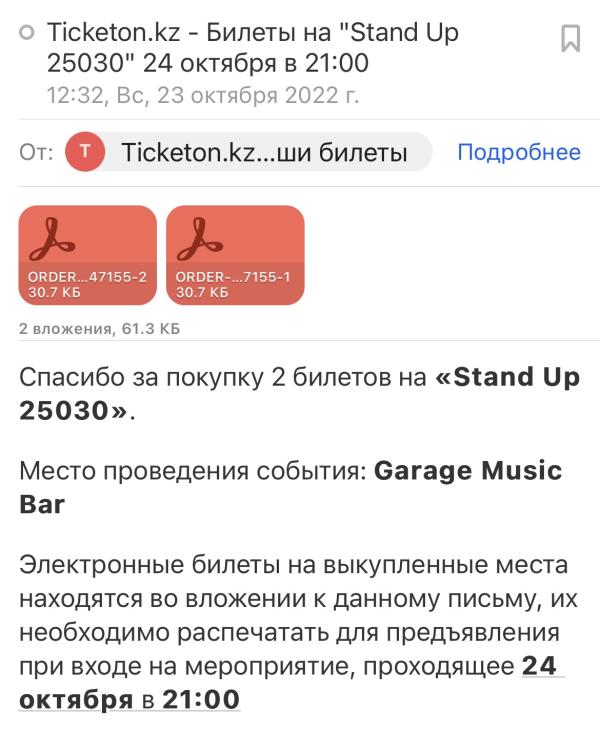600x734 pixels.
Task: Toggle the unread dot beside the subject
Action: 26,33
